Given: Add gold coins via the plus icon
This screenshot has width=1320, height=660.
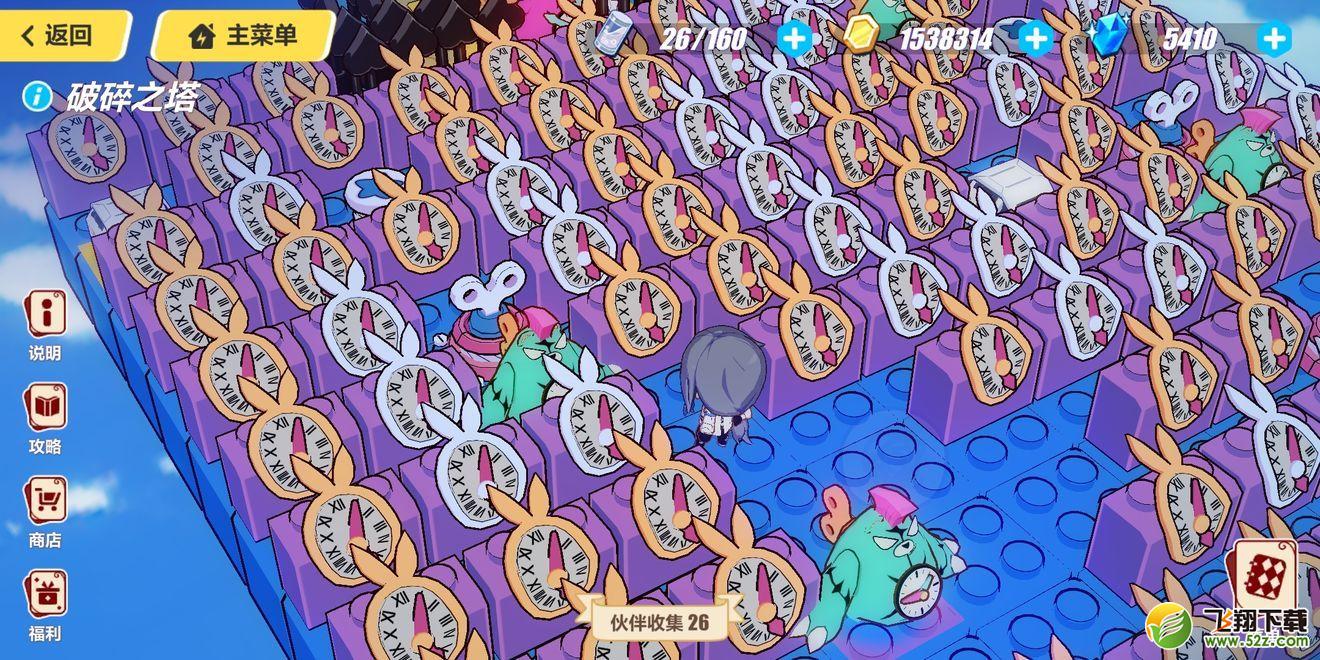Looking at the screenshot, I should pyautogui.click(x=1035, y=39).
